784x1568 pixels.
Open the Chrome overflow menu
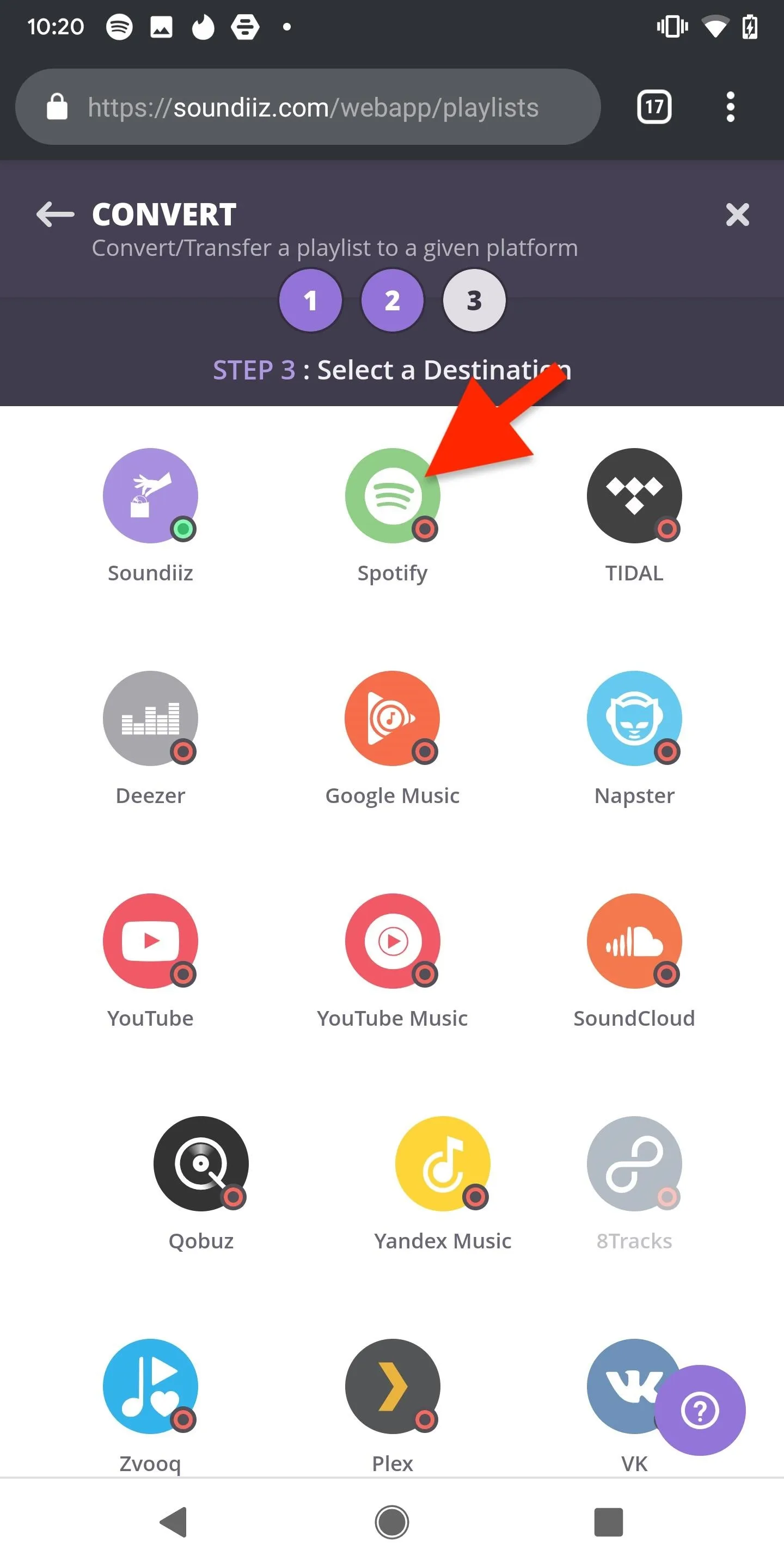[731, 107]
